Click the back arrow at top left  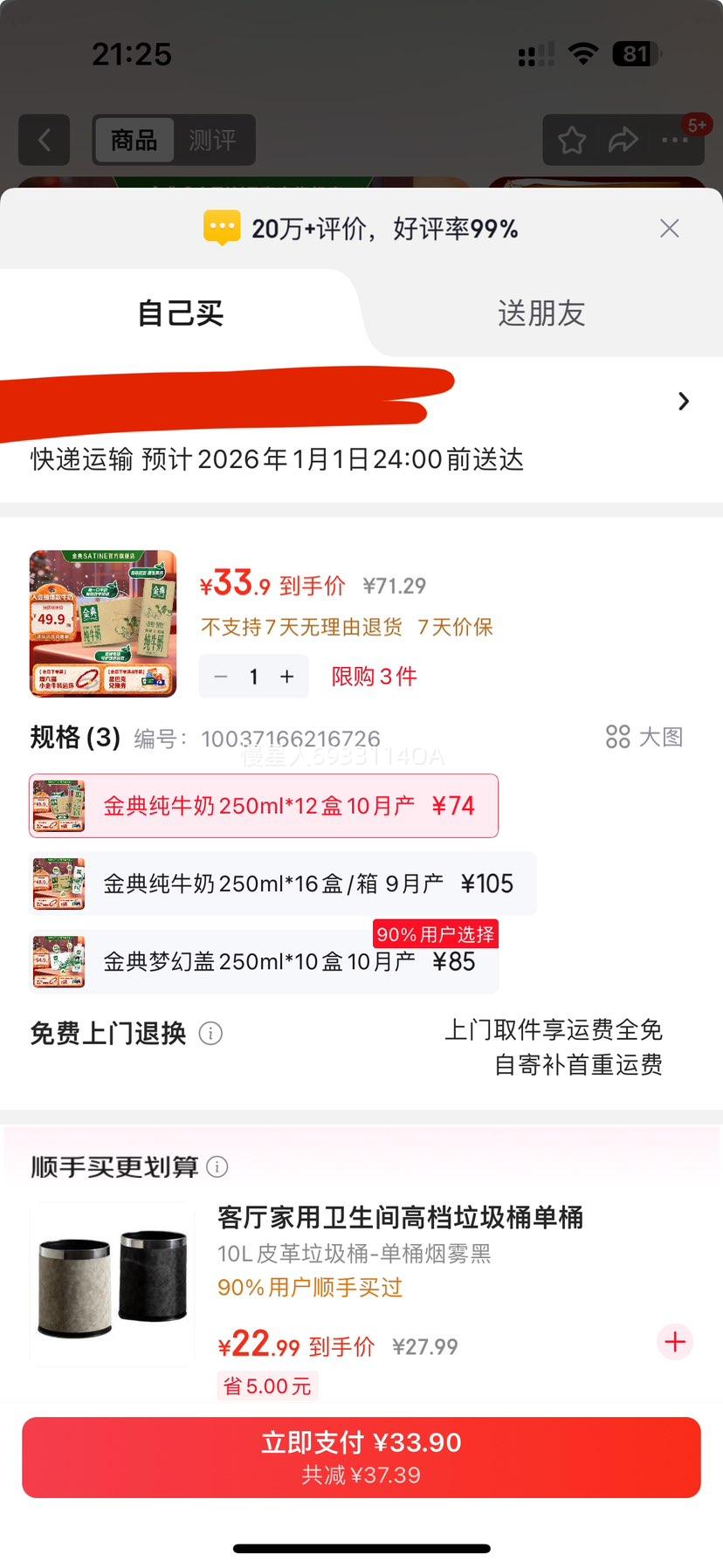(x=45, y=141)
